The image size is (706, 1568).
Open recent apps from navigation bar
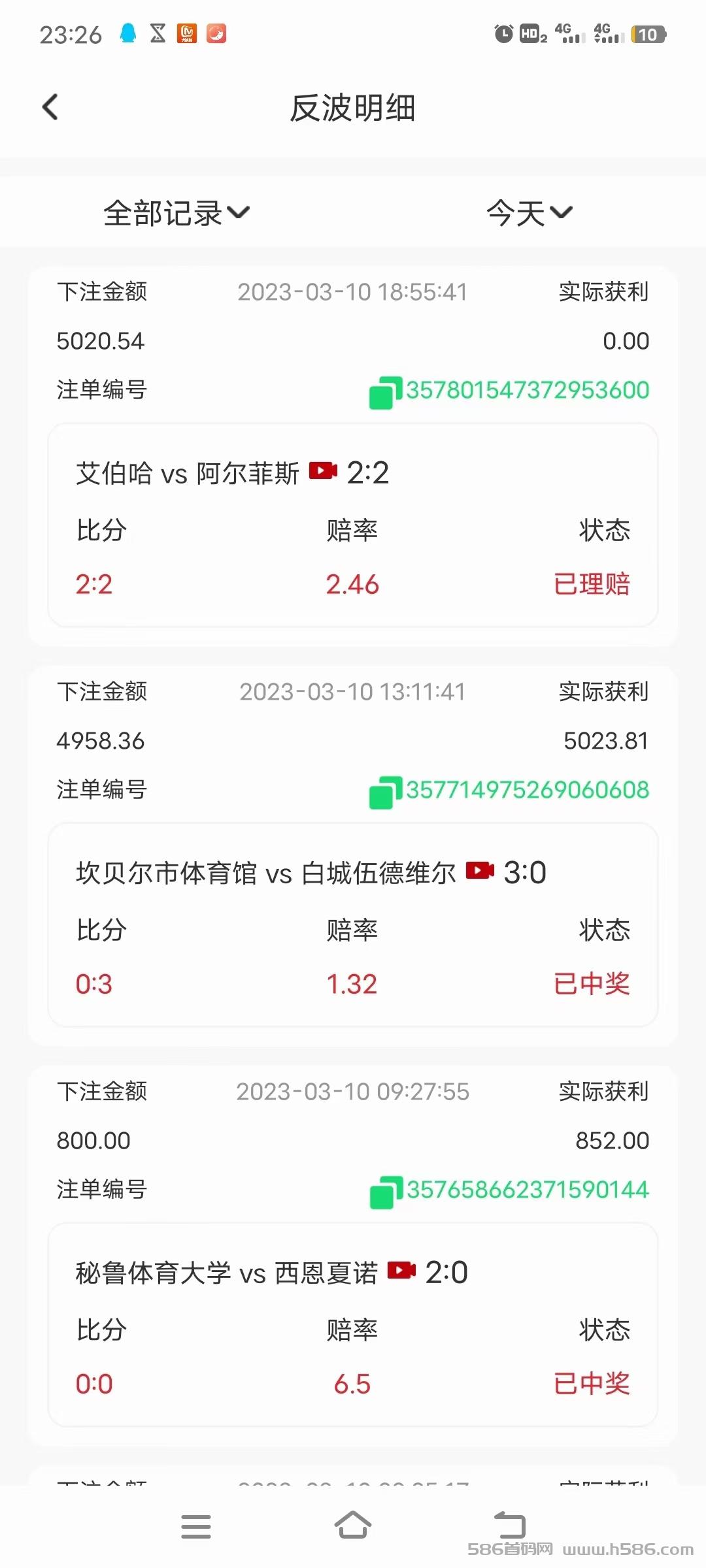click(x=196, y=1526)
